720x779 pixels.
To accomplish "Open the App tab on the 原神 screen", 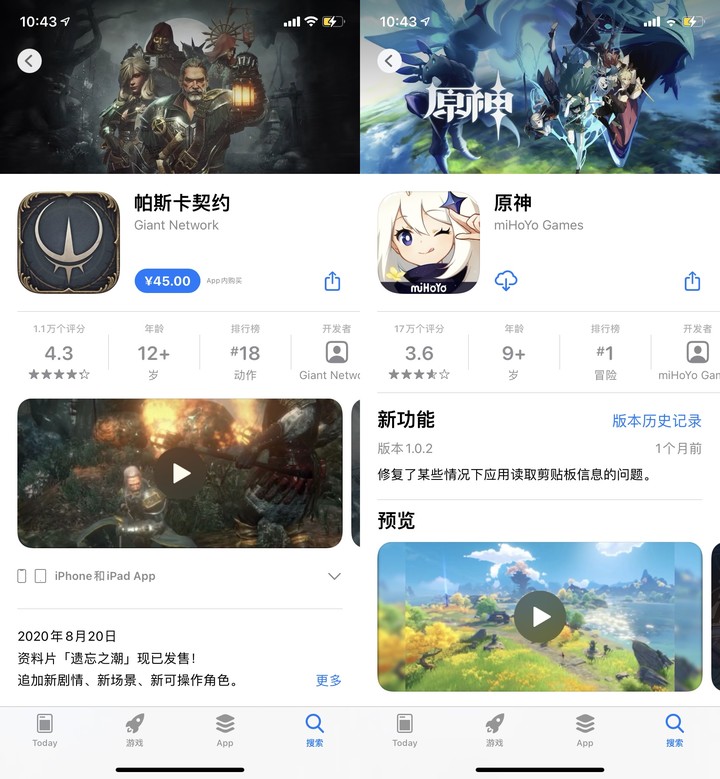I will [585, 729].
